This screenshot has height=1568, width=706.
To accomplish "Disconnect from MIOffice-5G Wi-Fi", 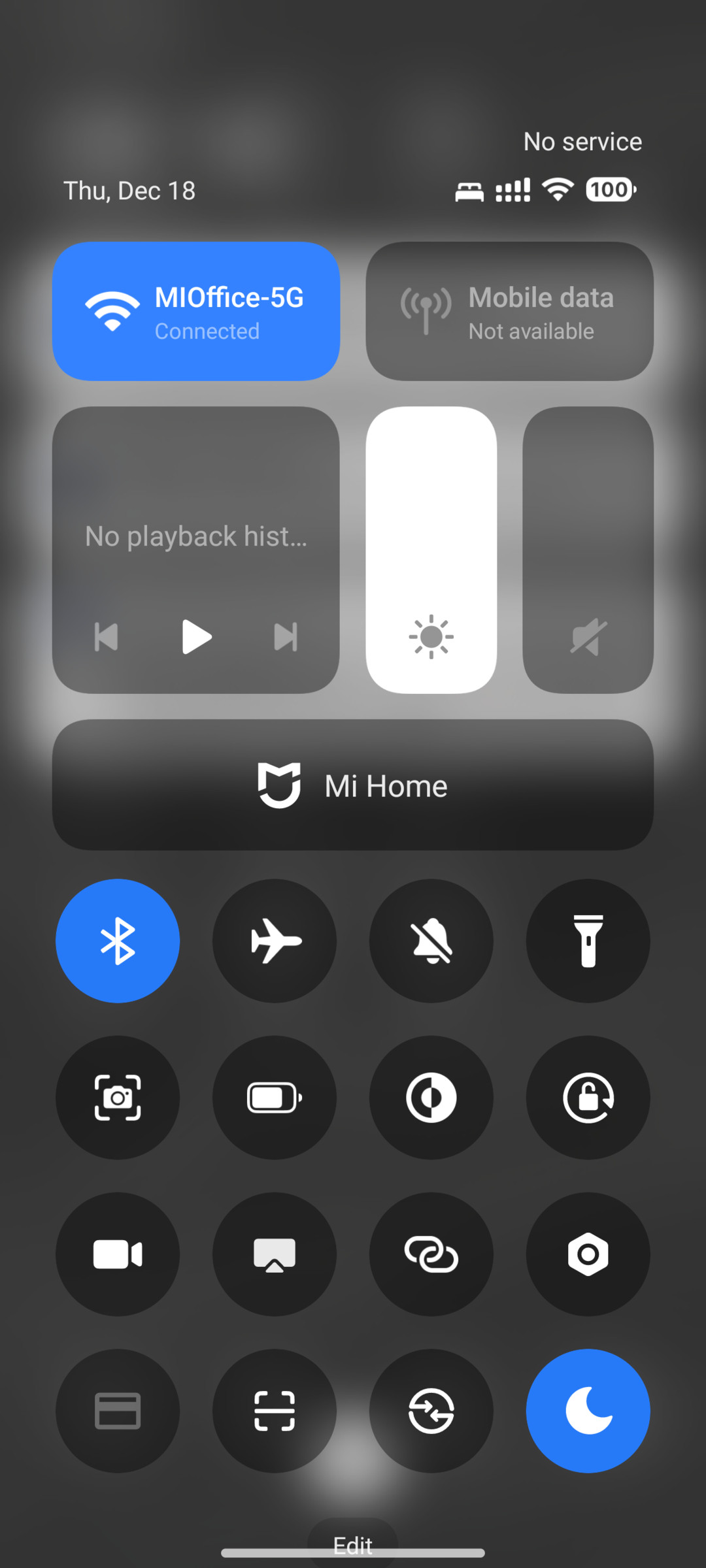I will tap(196, 311).
